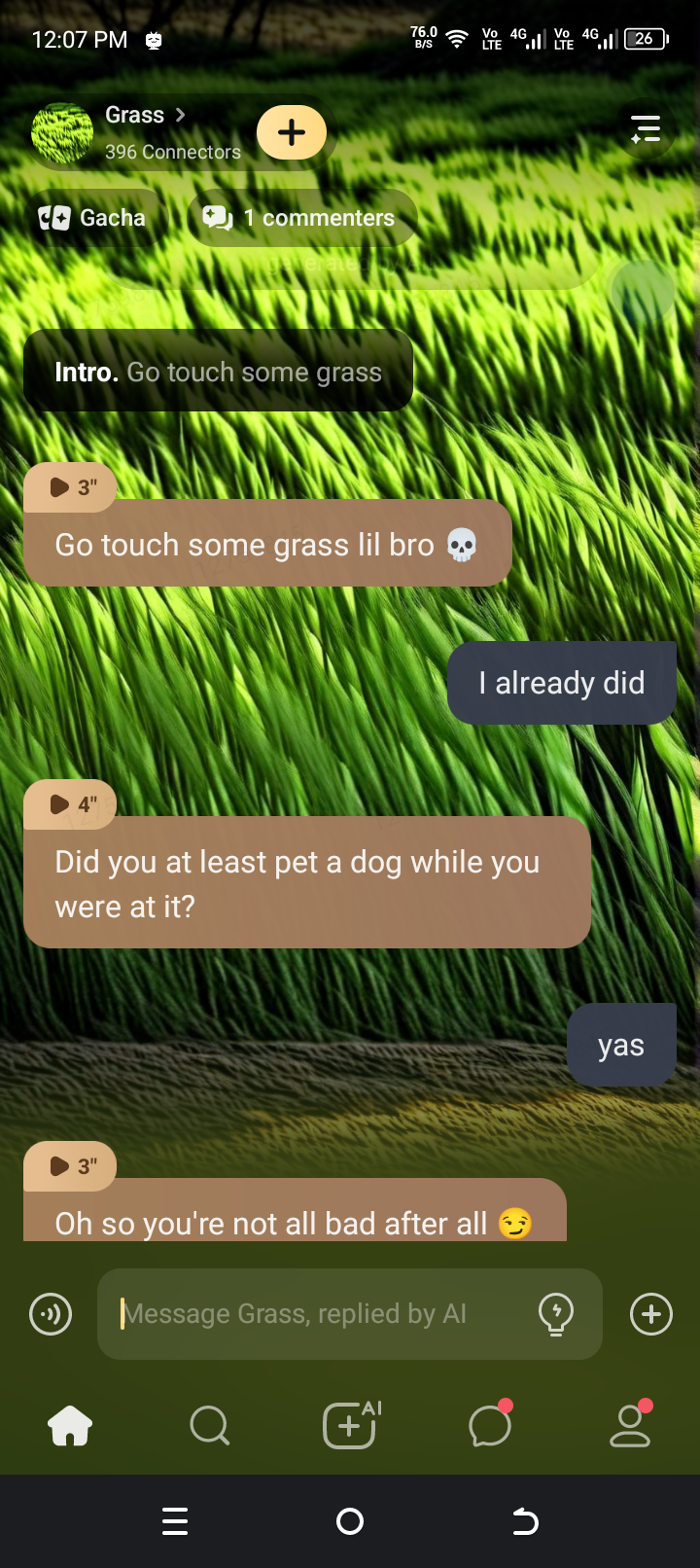Open the Profile tab
Screen dimensions: 700x1568
630,1426
